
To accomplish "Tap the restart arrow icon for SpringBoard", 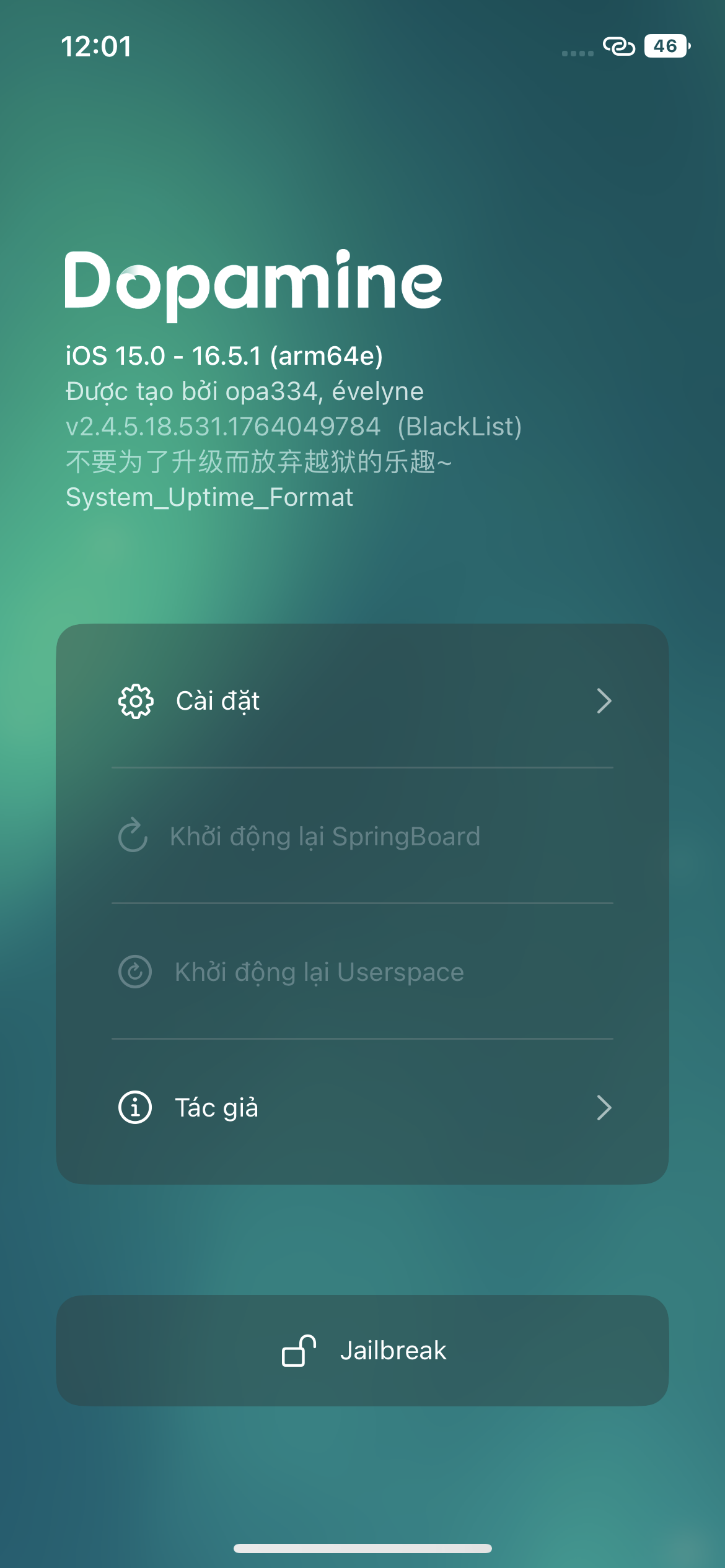I will click(x=134, y=835).
